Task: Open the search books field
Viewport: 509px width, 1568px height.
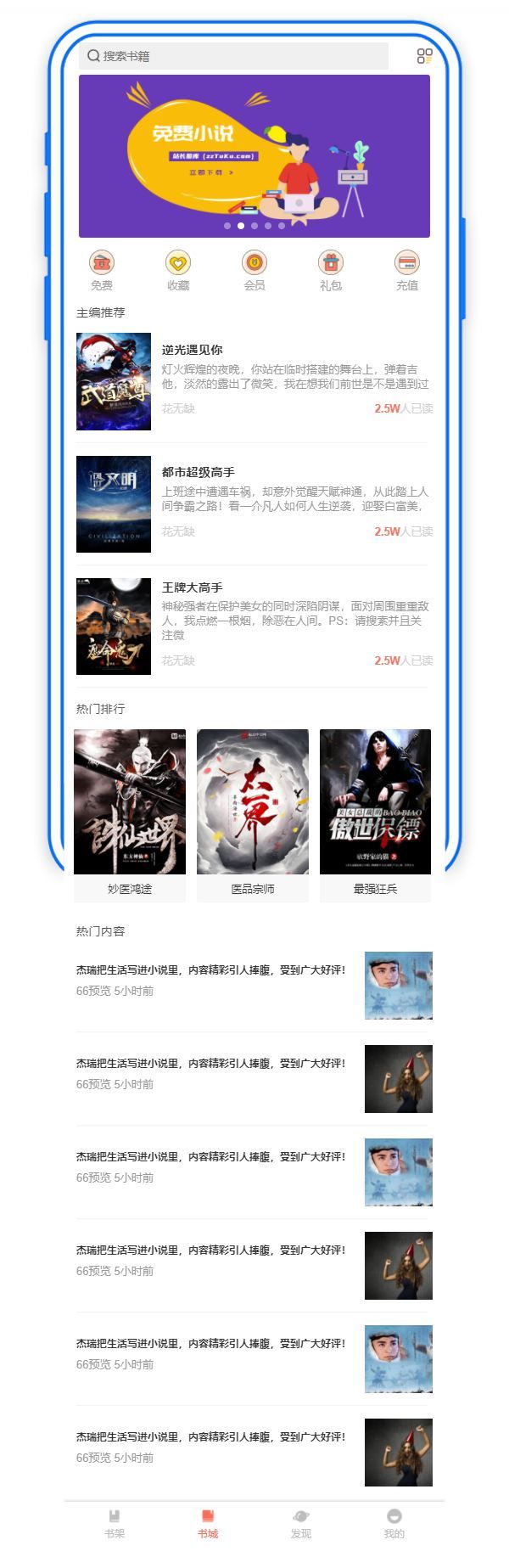Action: [233, 56]
